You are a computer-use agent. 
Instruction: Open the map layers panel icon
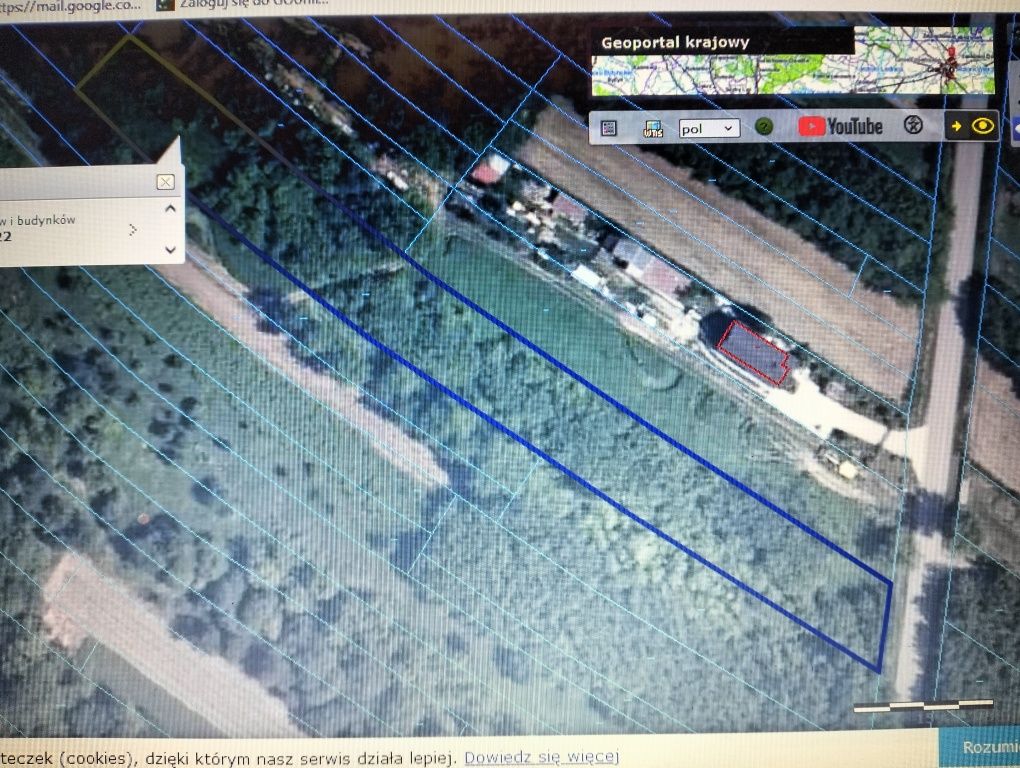tap(609, 127)
